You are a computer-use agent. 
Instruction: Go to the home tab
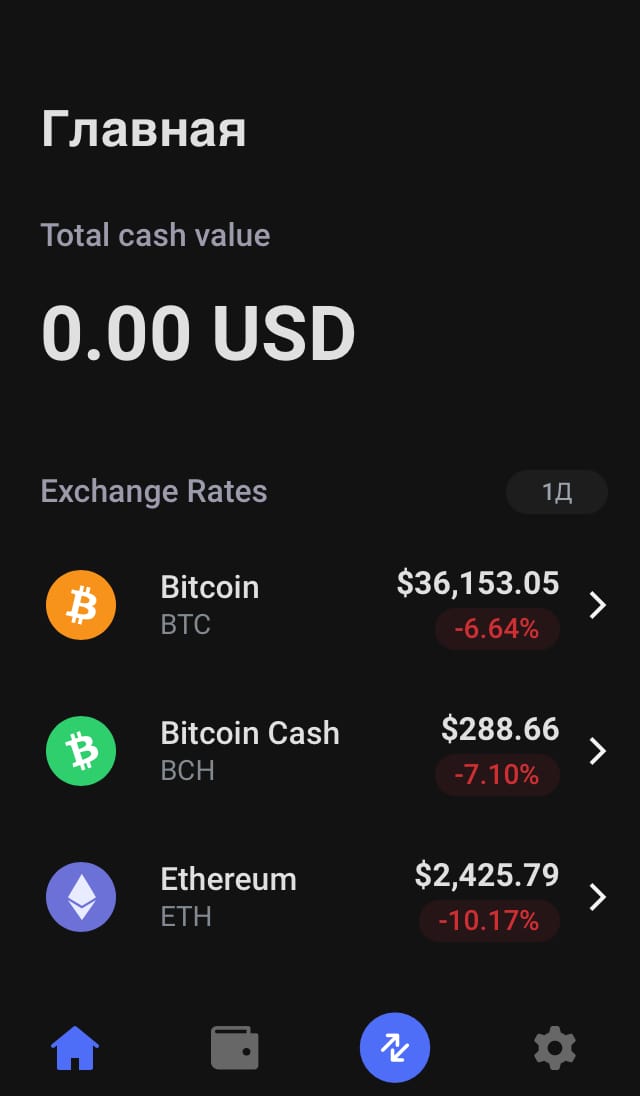click(75, 1048)
